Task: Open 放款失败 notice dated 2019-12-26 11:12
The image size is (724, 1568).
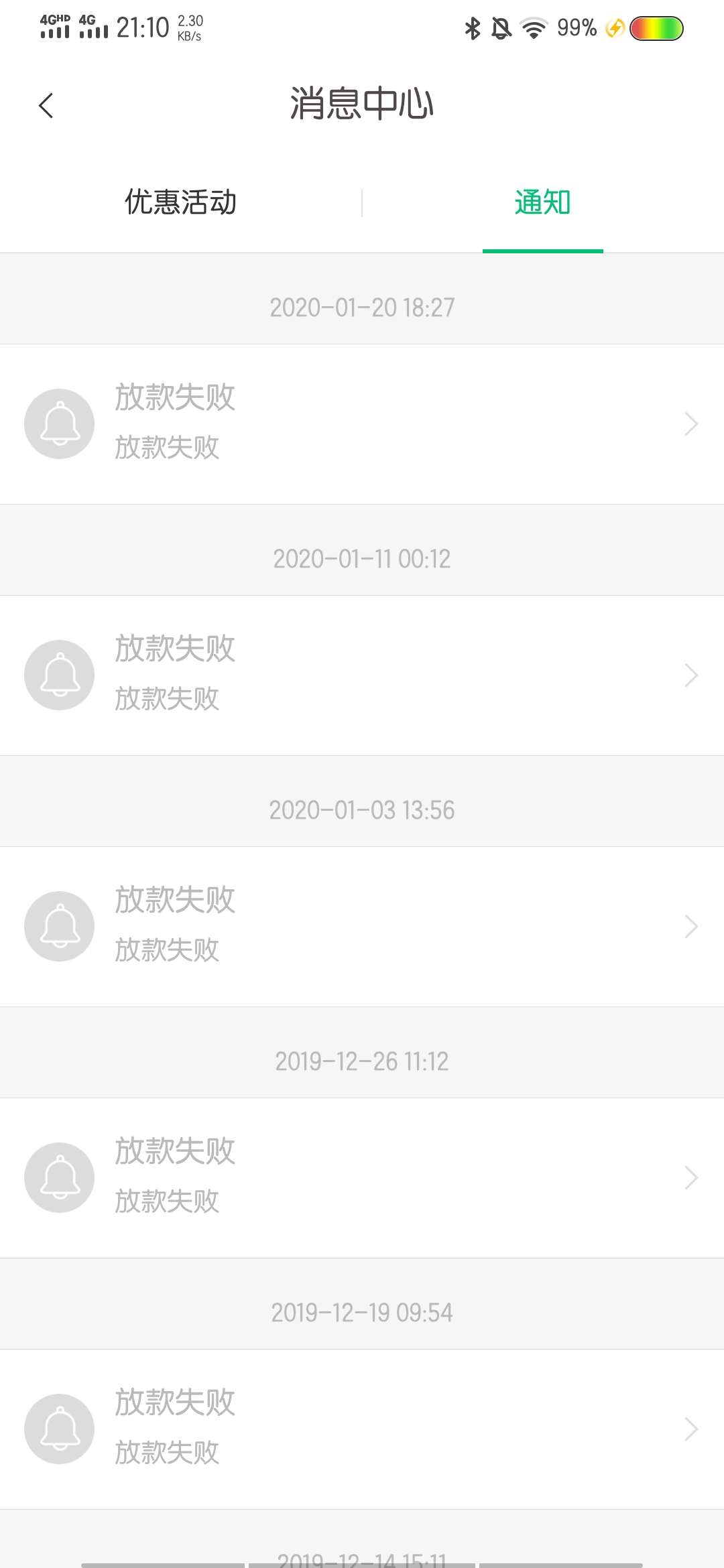Action: (x=362, y=1178)
